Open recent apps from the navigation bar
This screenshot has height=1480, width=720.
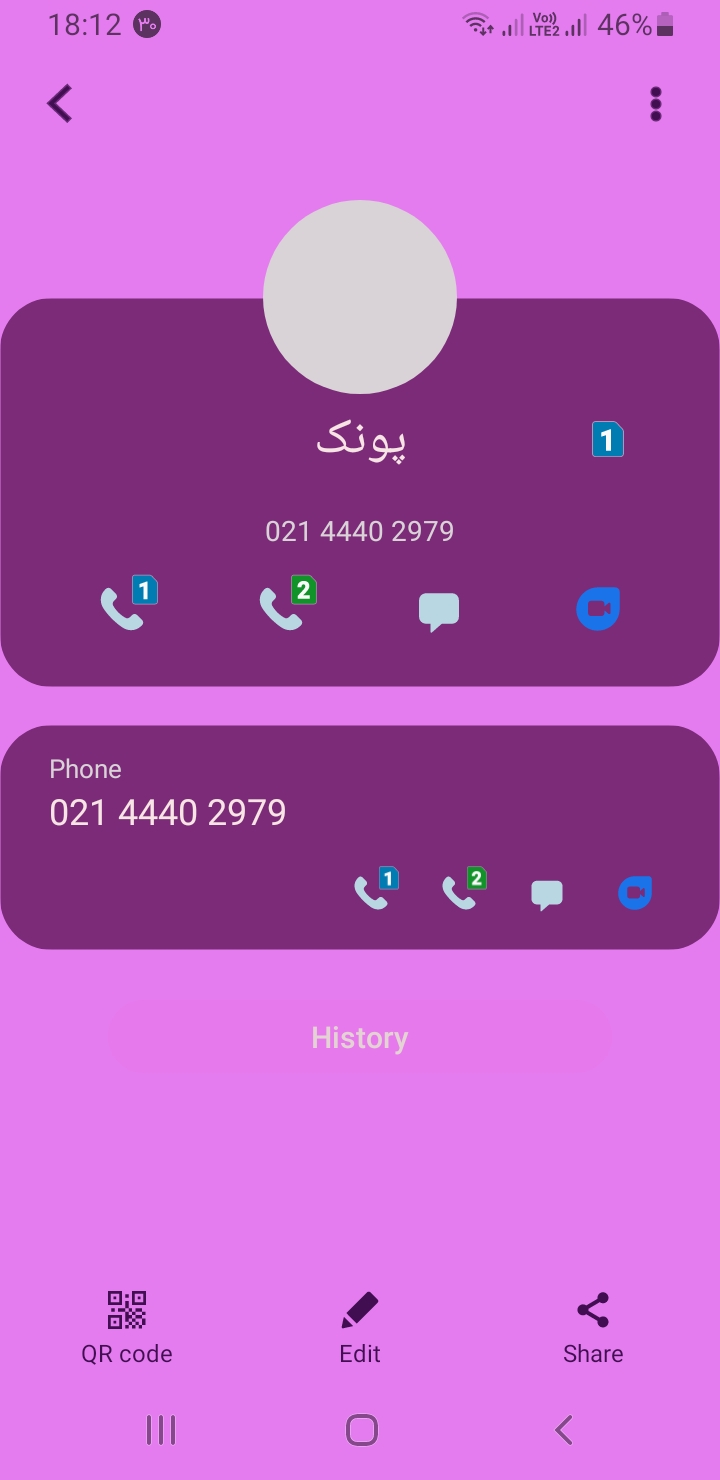click(161, 1430)
